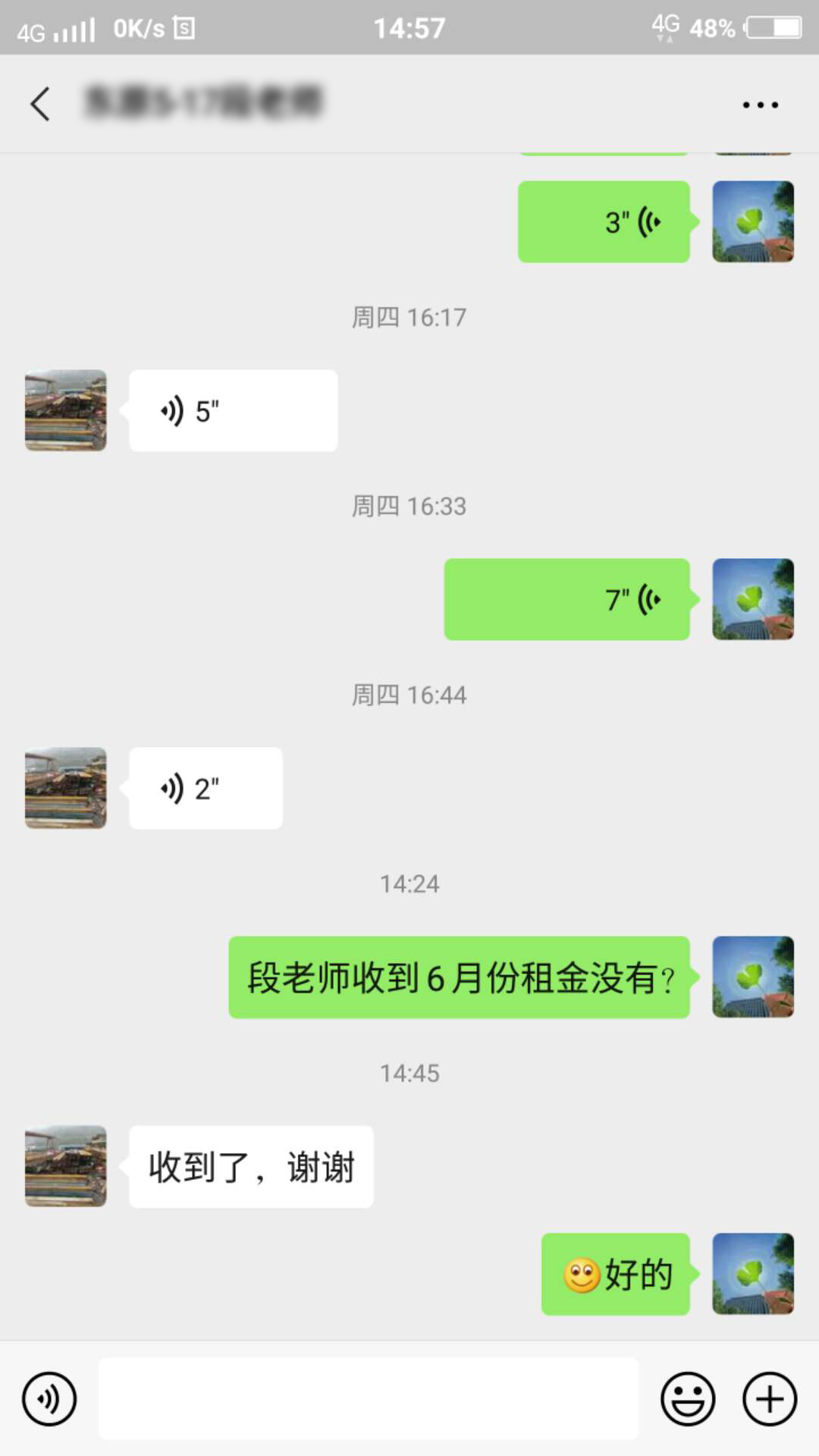Open the emoji picker
The image size is (819, 1456).
(686, 1399)
